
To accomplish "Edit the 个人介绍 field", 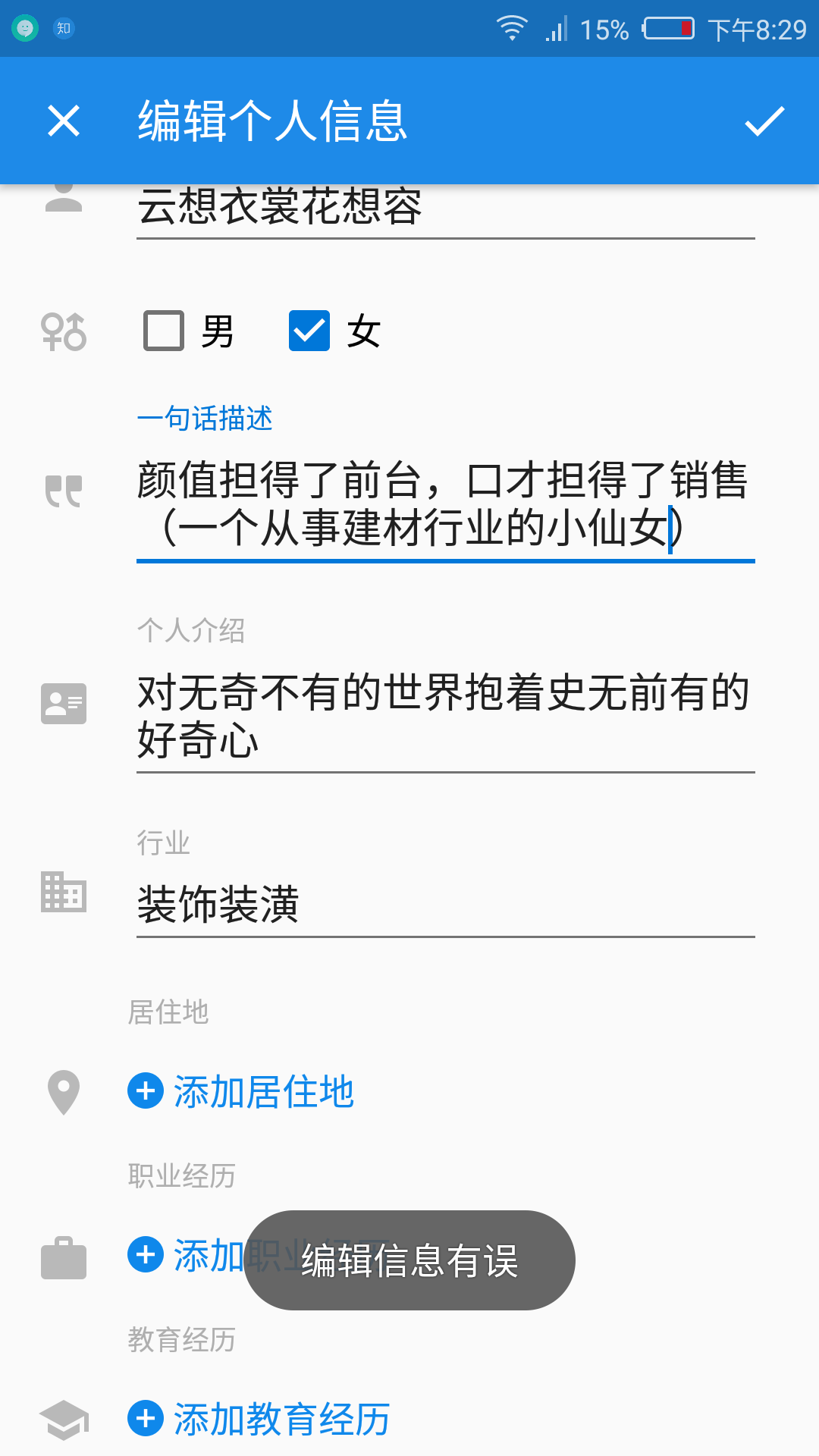I will click(444, 716).
